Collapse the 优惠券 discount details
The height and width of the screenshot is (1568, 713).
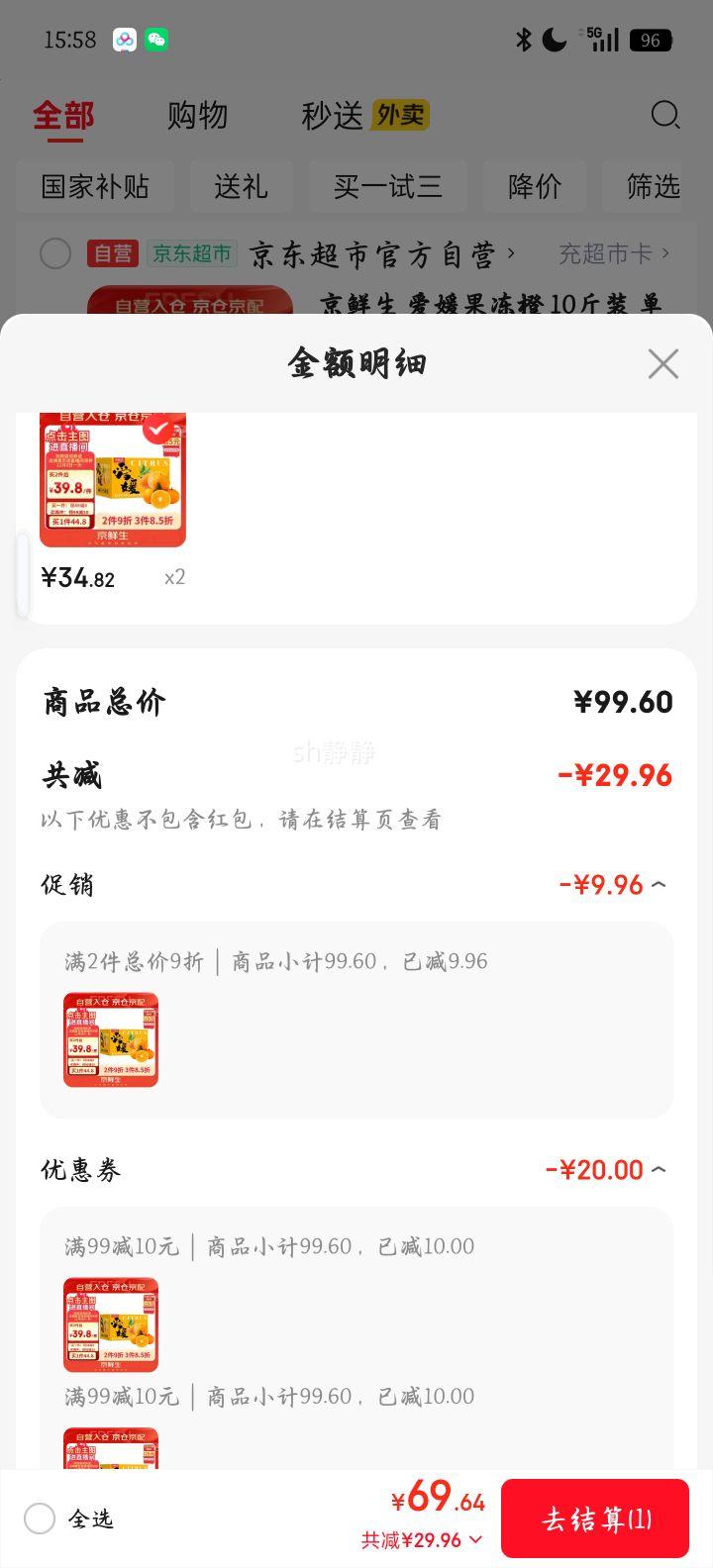click(x=659, y=1169)
